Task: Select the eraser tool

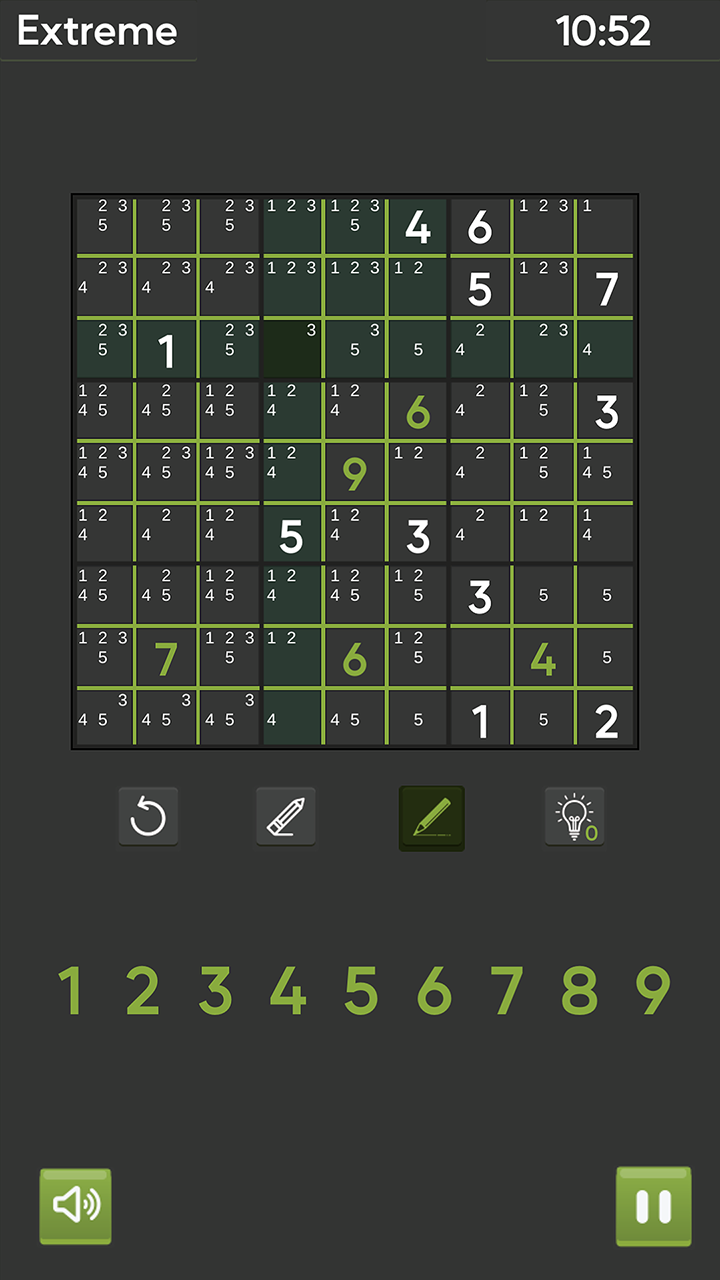Action: click(286, 817)
